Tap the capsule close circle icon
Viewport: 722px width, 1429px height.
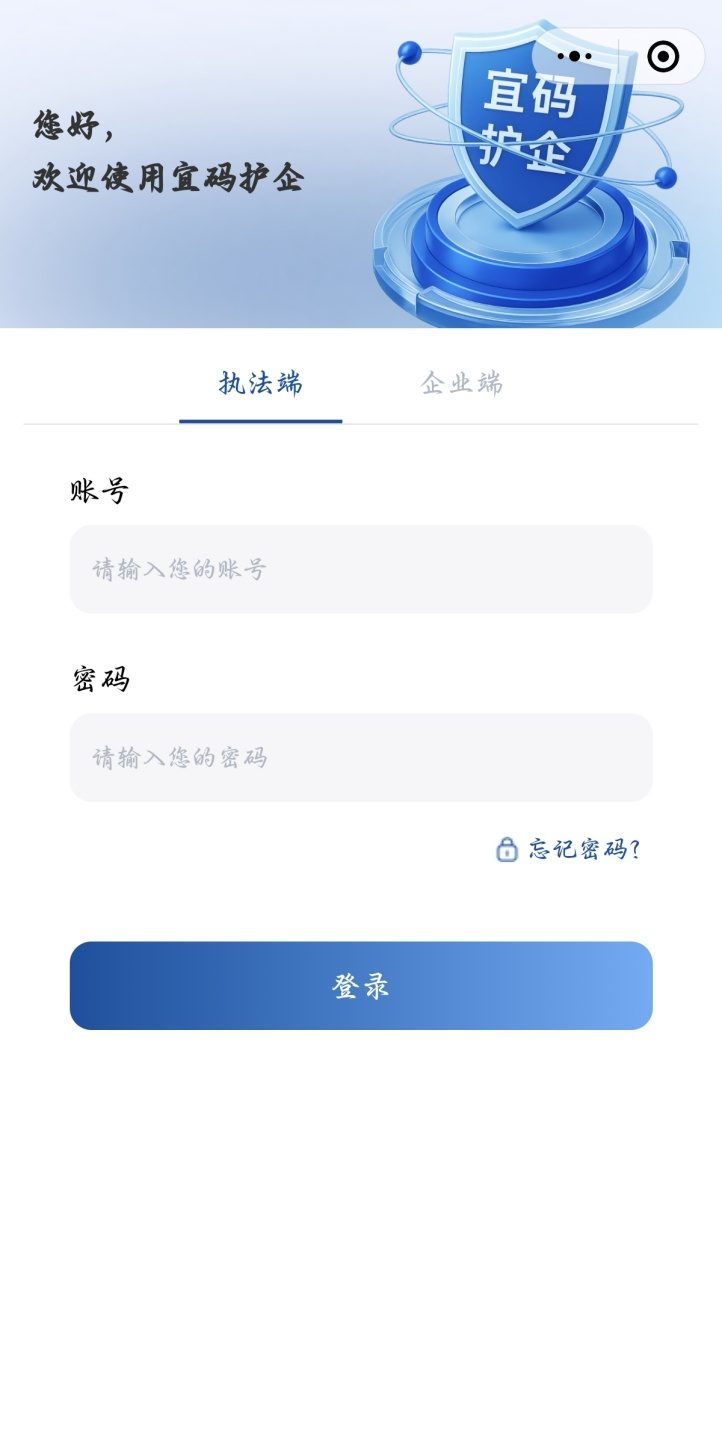tap(660, 56)
